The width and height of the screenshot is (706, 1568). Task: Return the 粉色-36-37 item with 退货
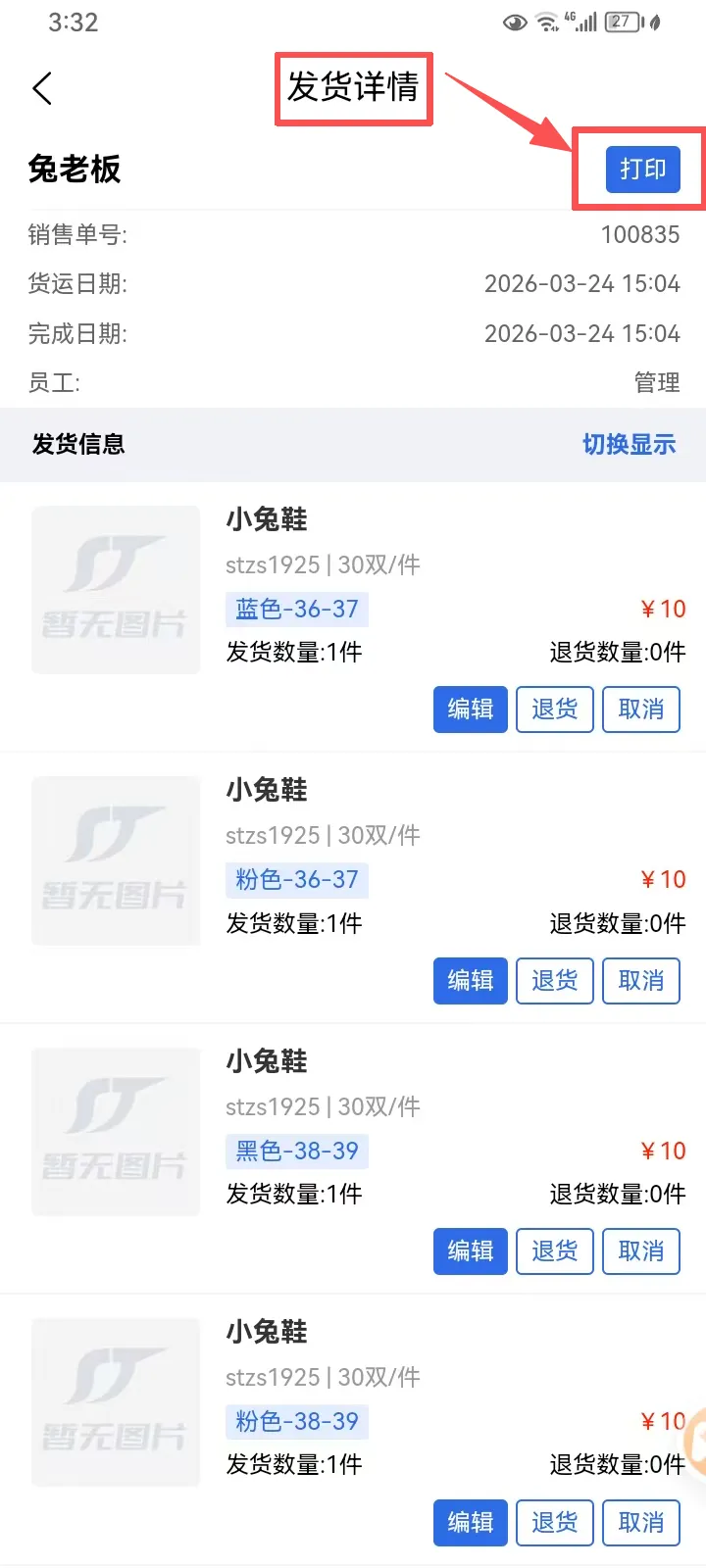(x=555, y=980)
